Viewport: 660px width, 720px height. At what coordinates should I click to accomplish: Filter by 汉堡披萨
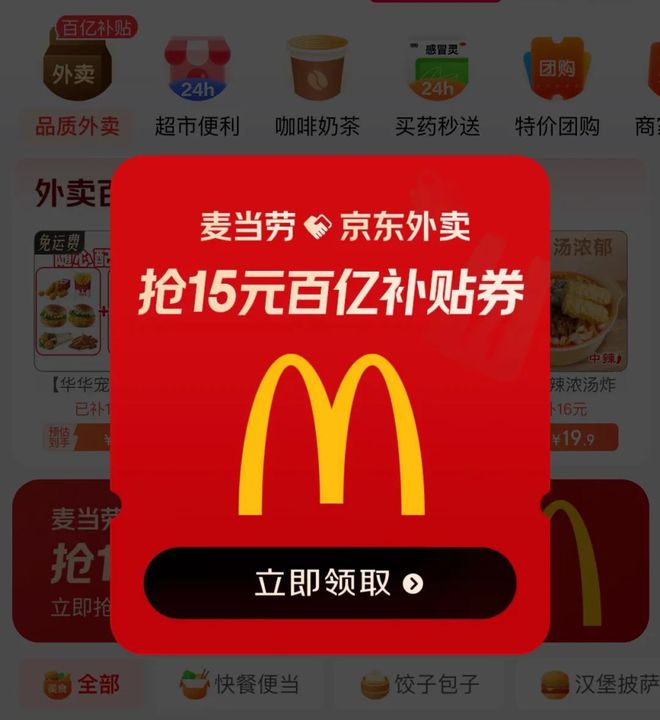597,684
